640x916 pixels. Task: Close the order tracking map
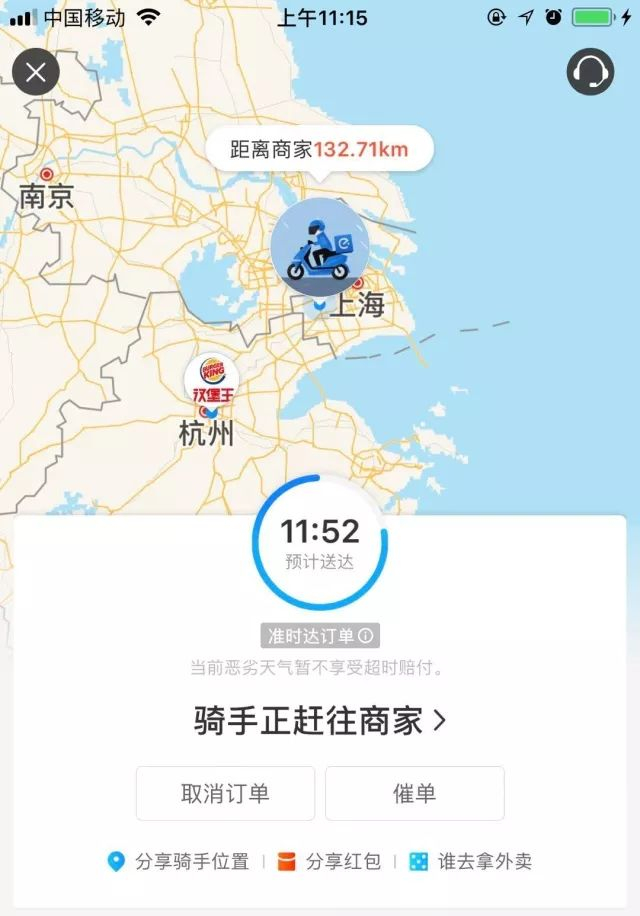[36, 72]
